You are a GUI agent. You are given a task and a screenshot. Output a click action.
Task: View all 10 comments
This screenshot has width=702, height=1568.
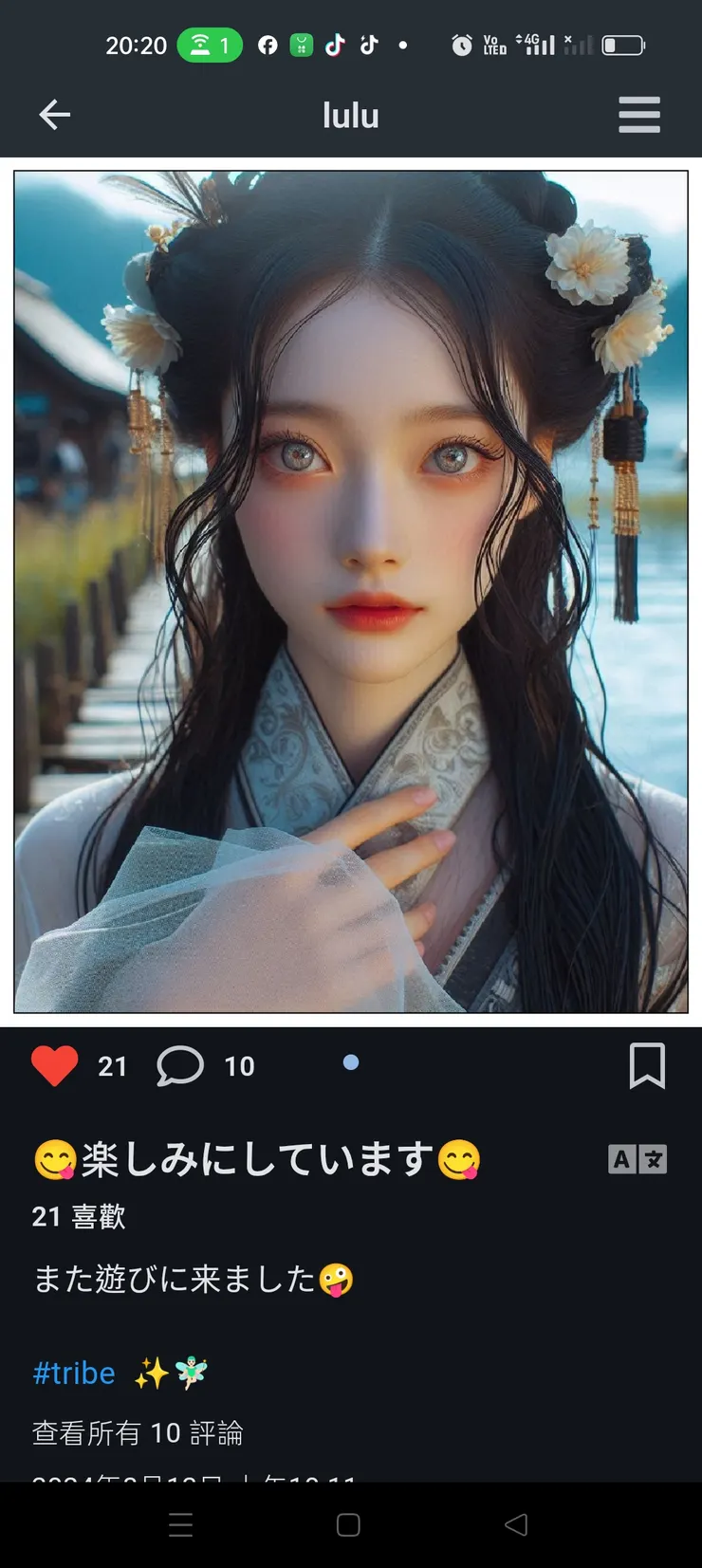[139, 1433]
